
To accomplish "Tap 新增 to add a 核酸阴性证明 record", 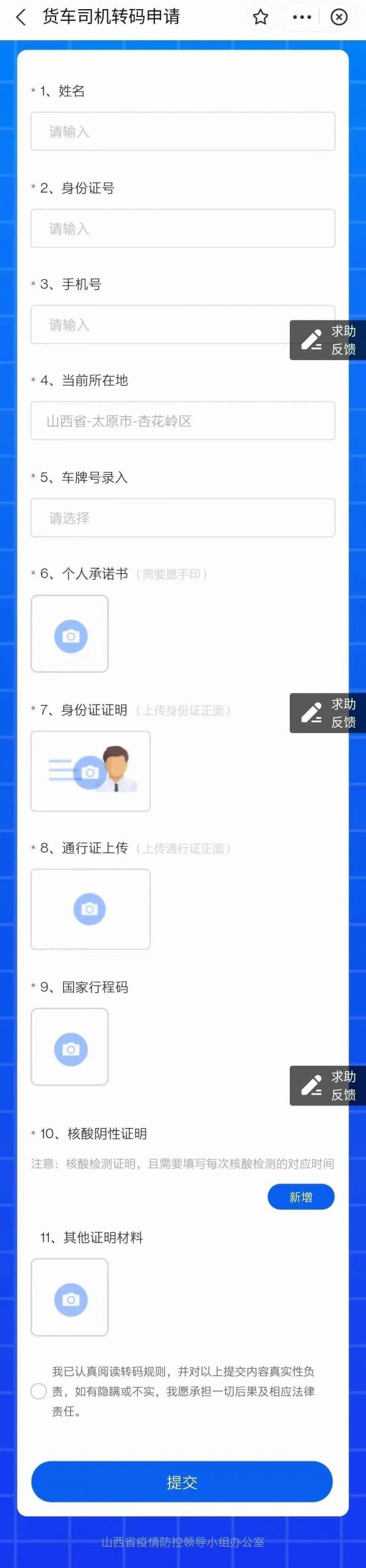I will [301, 1197].
